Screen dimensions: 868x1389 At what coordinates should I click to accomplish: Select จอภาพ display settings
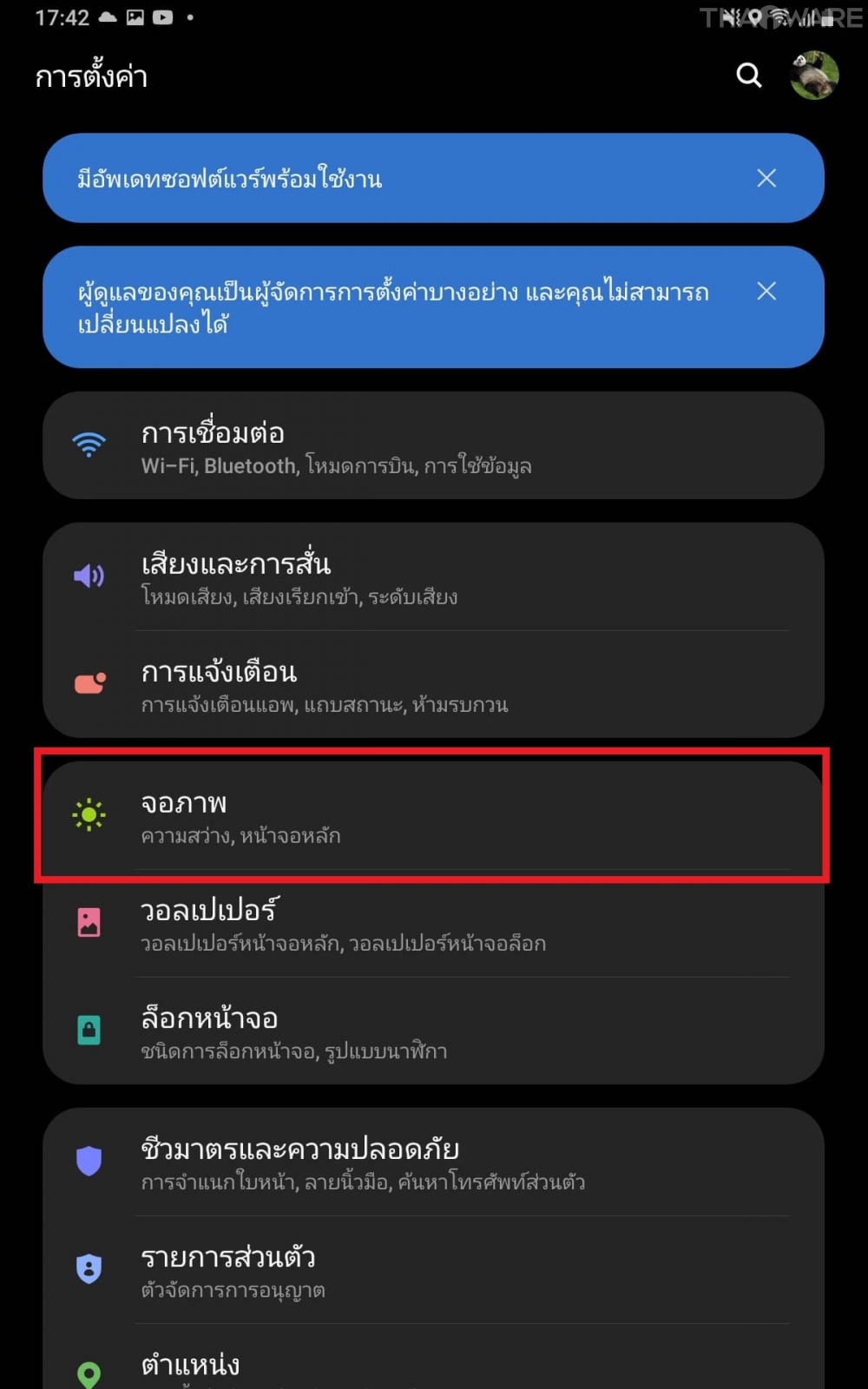click(432, 816)
